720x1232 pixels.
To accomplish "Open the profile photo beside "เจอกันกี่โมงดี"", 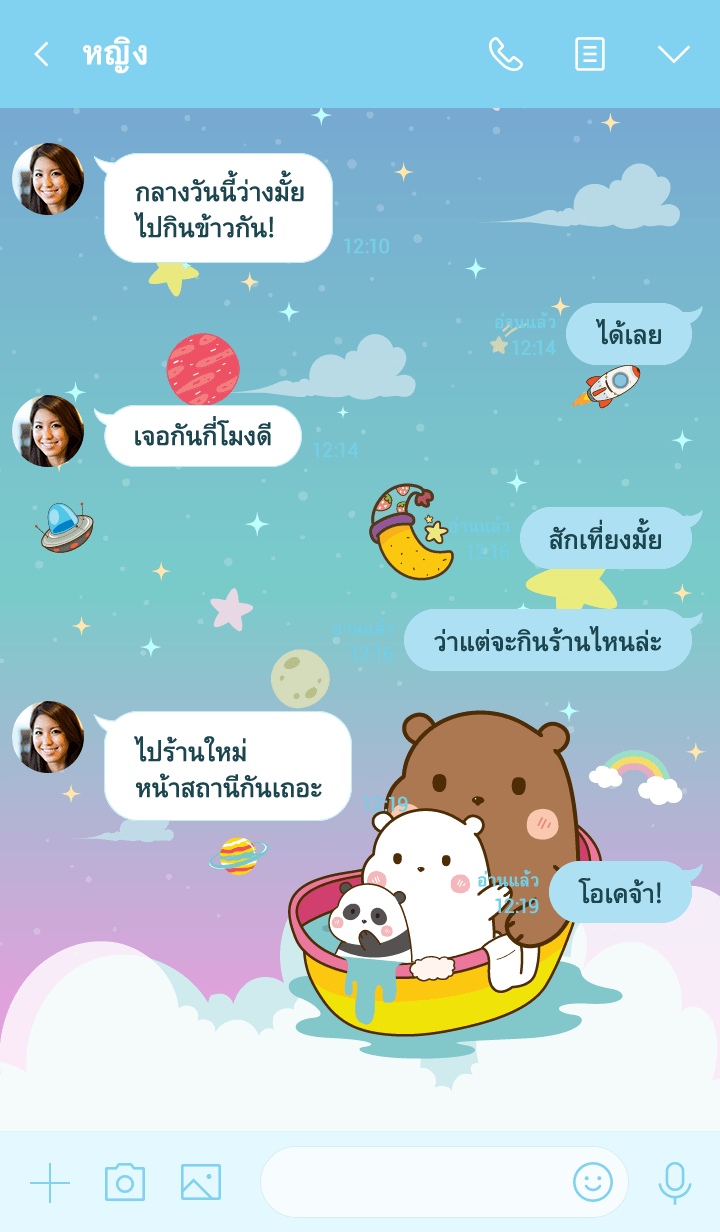I will pyautogui.click(x=48, y=431).
